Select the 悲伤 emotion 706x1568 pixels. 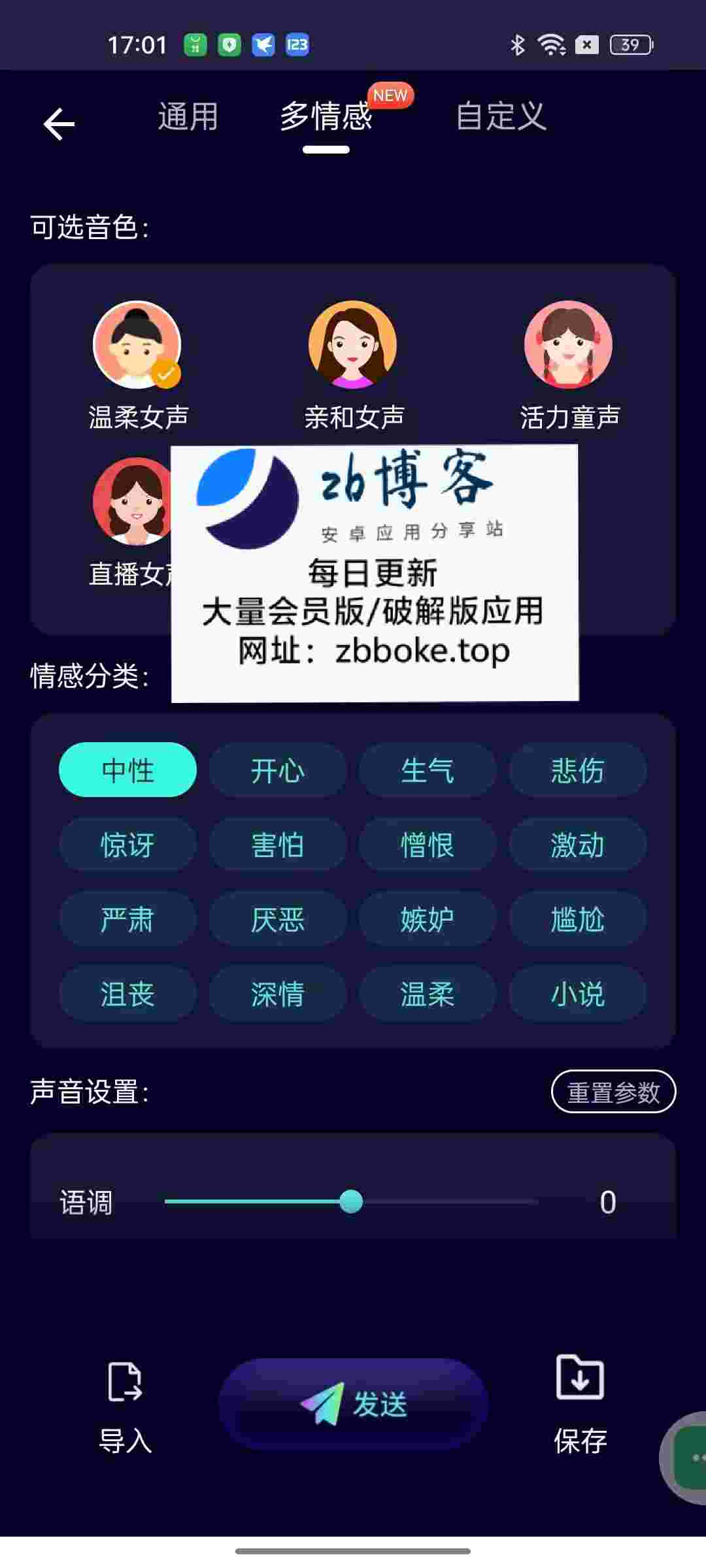(577, 770)
